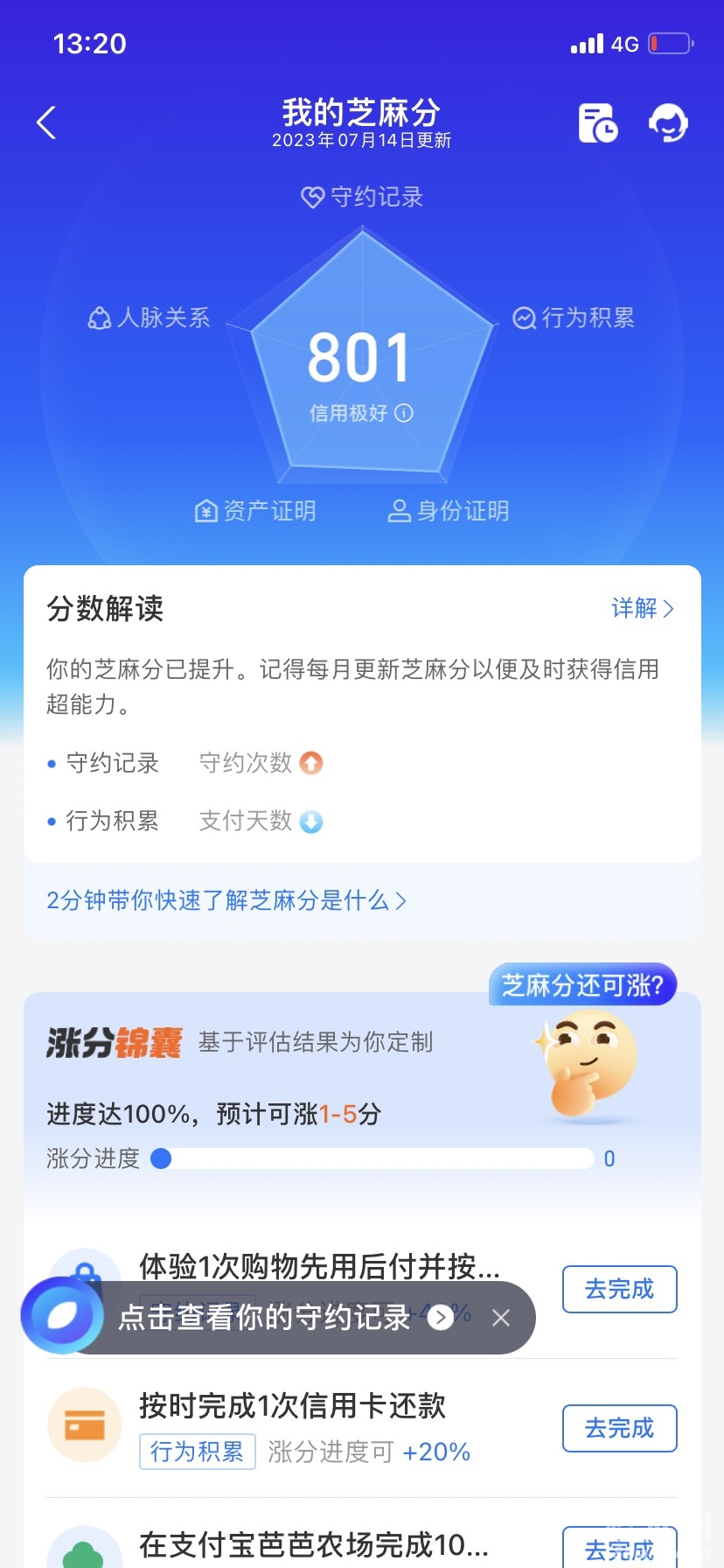Dismiss the 守约记录 floating banner
Image resolution: width=724 pixels, height=1568 pixels.
[501, 1318]
